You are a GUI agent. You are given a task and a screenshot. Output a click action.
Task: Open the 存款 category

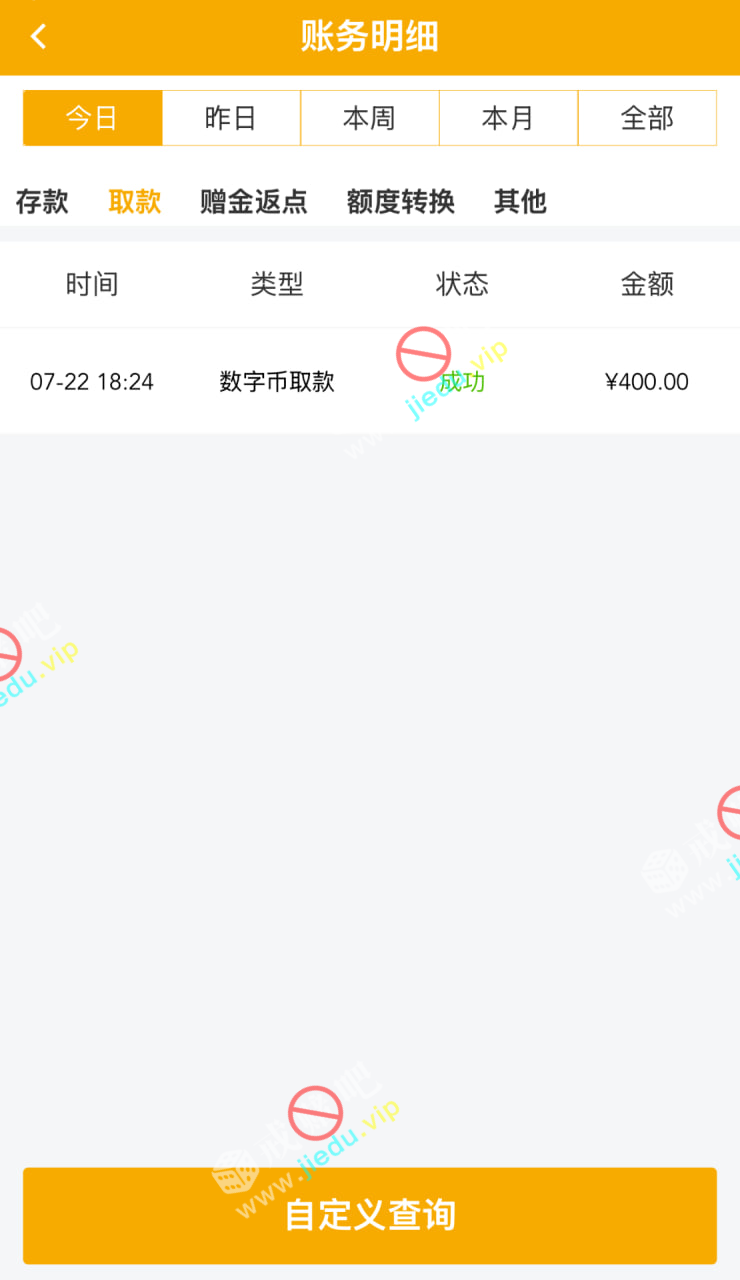tap(42, 201)
